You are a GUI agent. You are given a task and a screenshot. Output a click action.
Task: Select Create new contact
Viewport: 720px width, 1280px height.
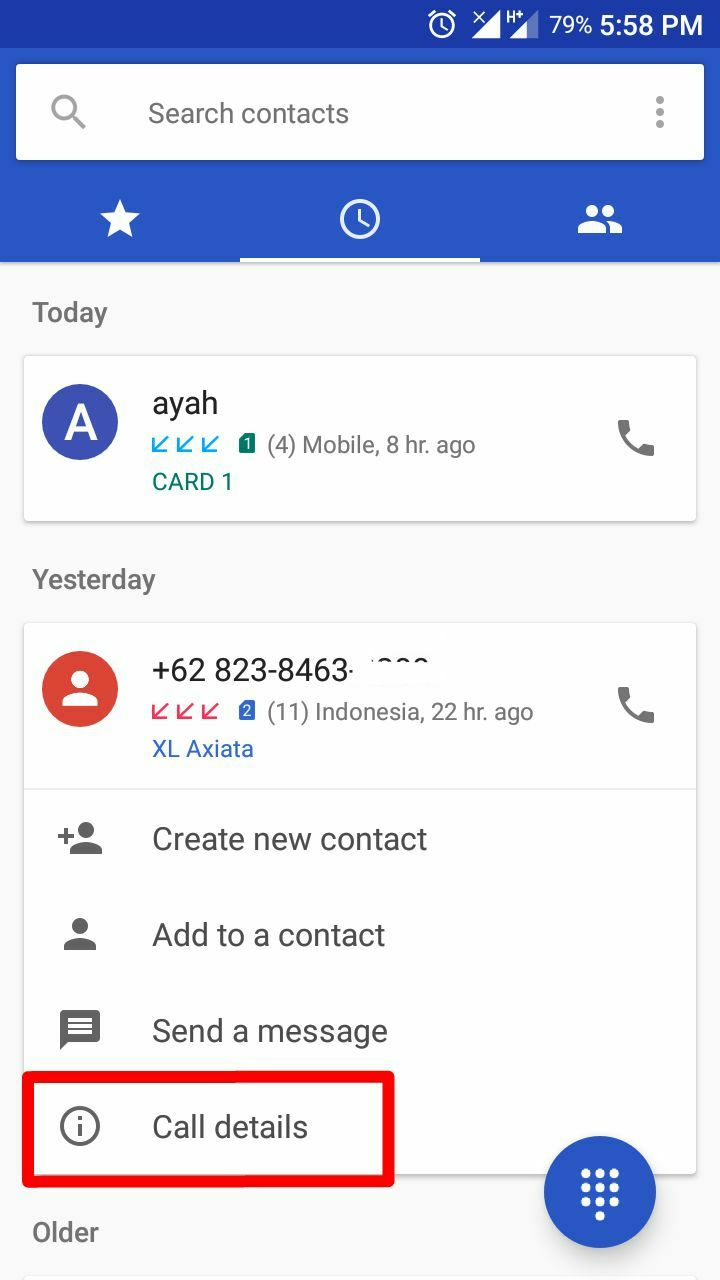point(289,839)
